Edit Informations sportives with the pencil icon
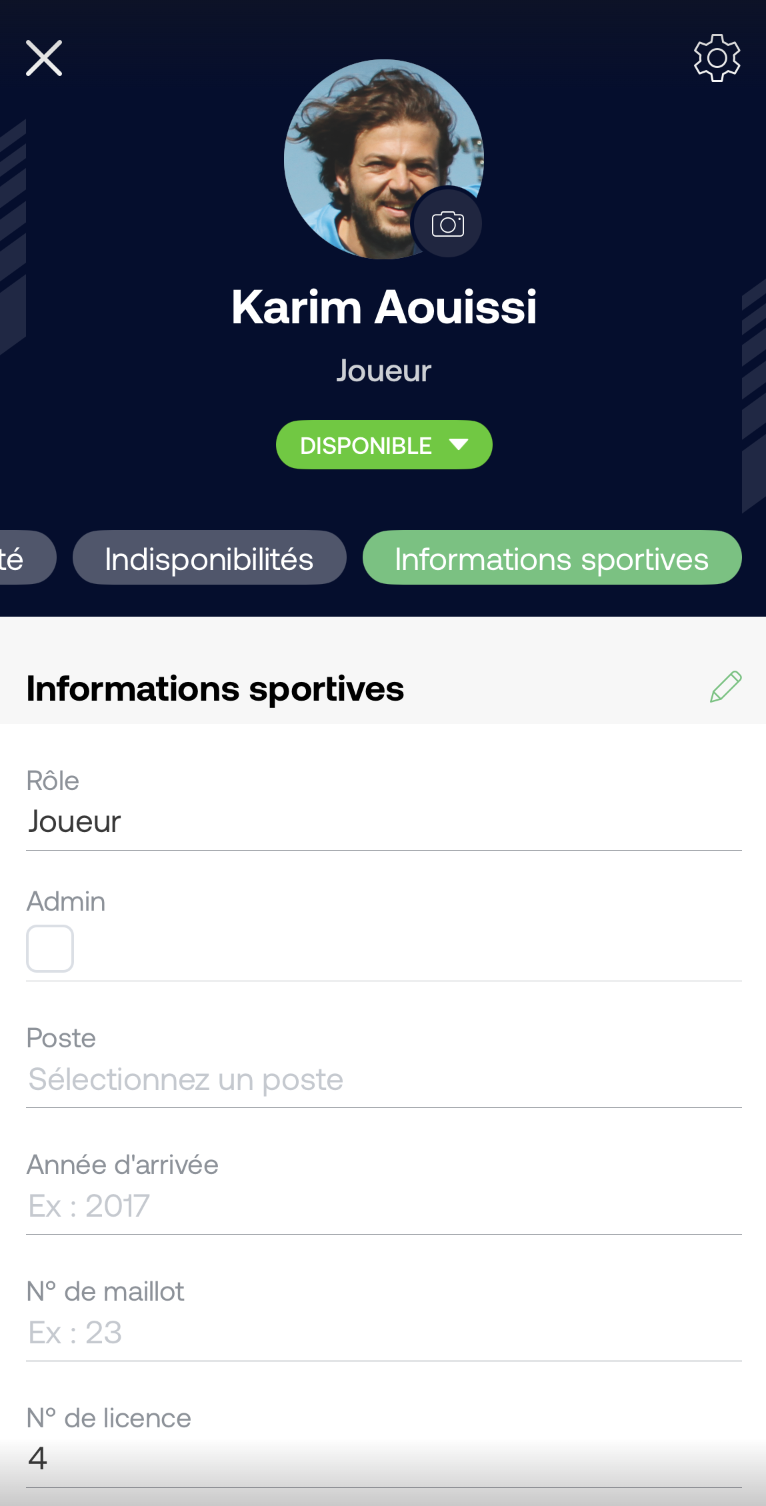766x1506 pixels. [726, 687]
